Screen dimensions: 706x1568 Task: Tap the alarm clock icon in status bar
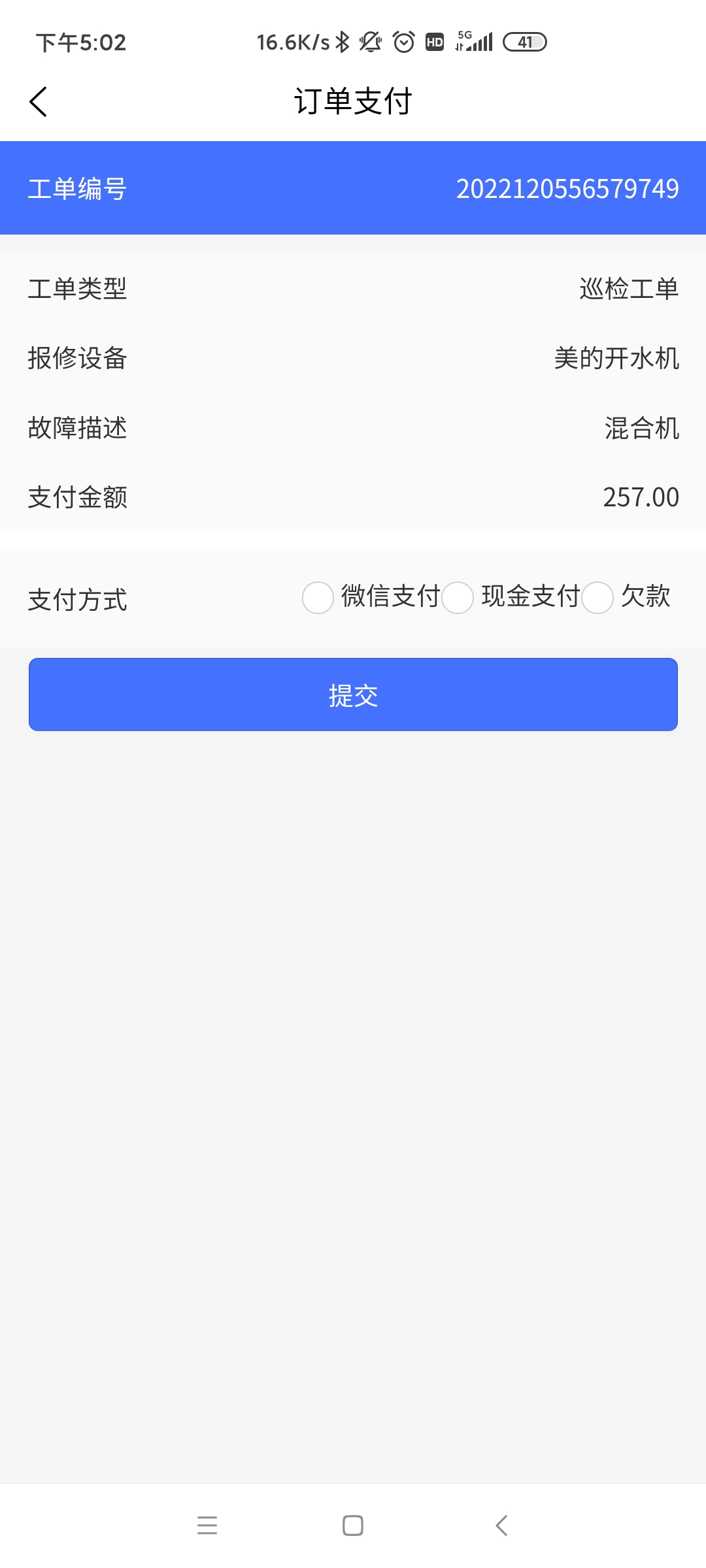403,42
